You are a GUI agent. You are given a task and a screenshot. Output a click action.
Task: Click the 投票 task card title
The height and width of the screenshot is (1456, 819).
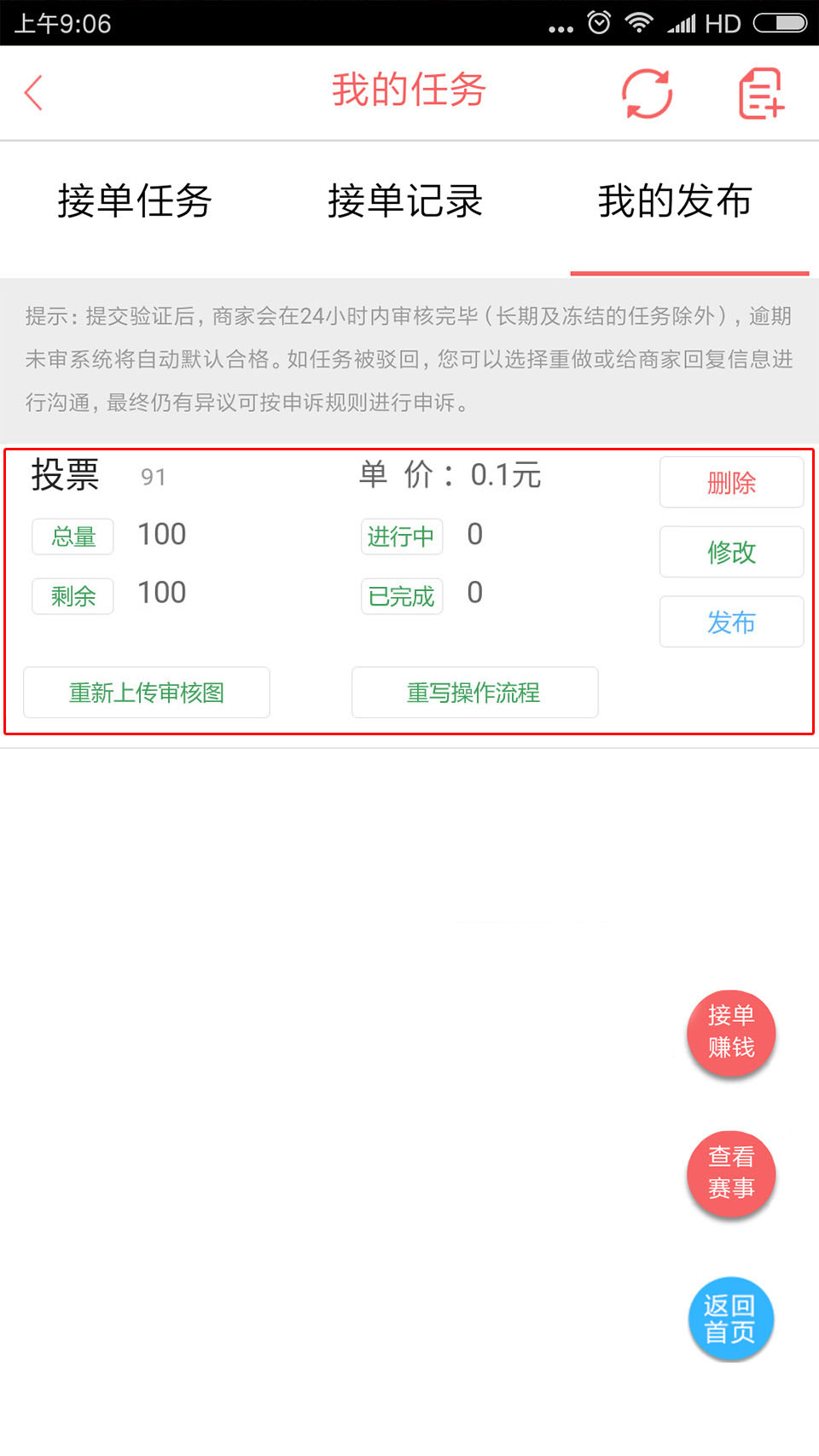pos(65,476)
